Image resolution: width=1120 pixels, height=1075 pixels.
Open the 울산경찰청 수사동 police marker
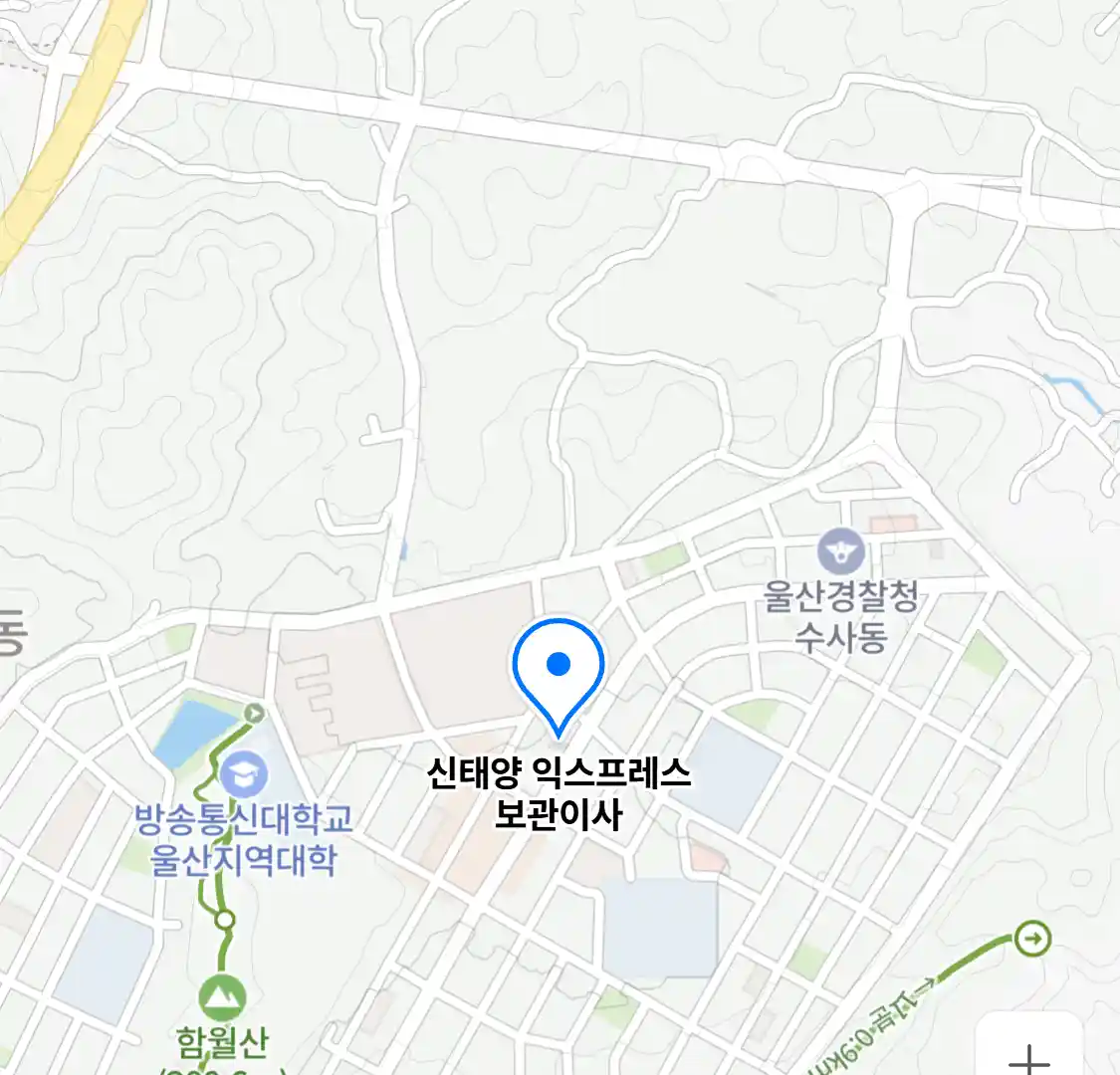tap(841, 551)
